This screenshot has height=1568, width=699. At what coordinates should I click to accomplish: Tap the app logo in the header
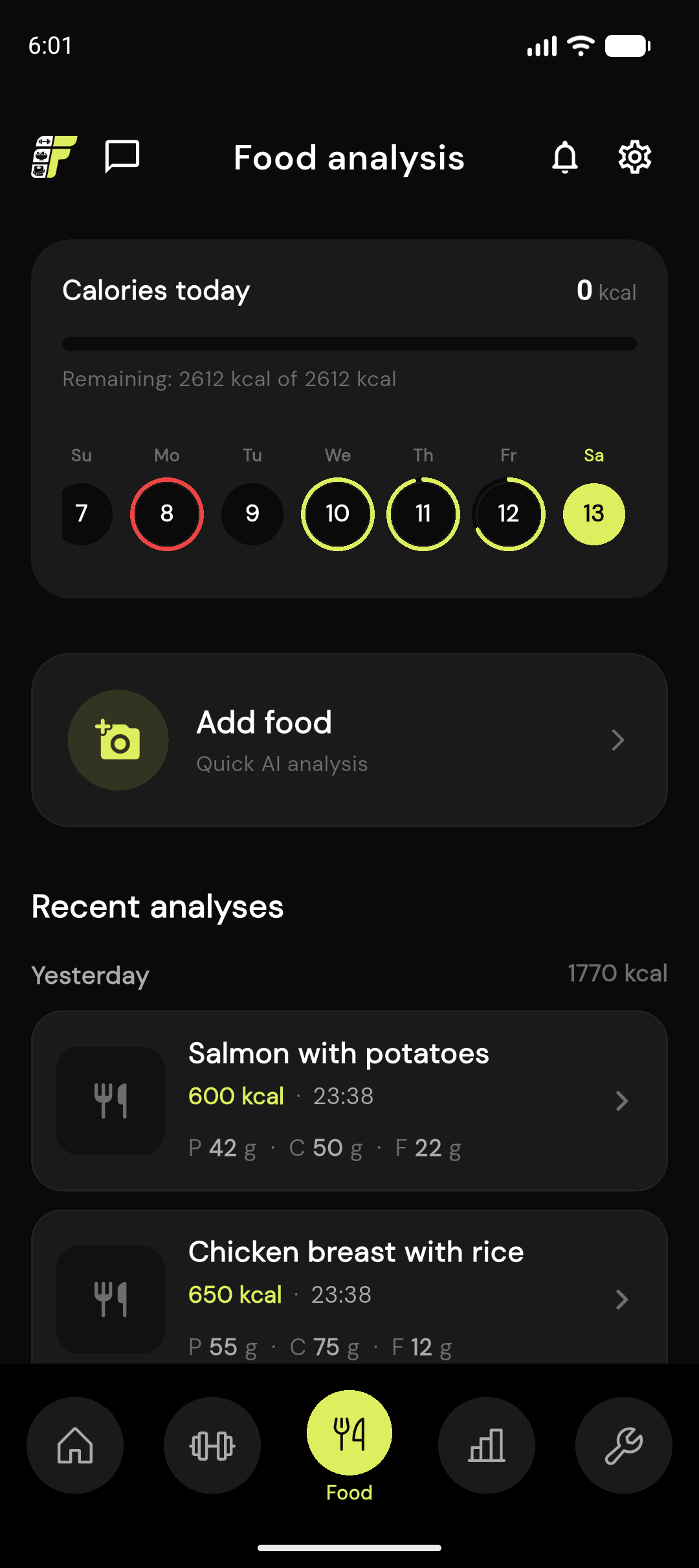pos(54,157)
